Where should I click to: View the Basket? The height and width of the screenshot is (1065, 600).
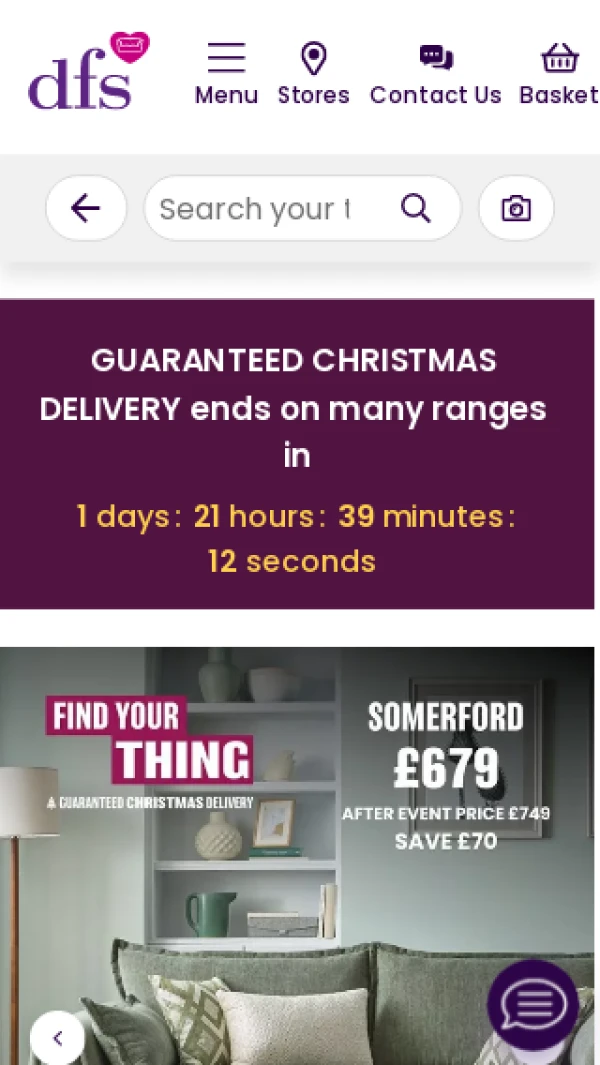(559, 74)
